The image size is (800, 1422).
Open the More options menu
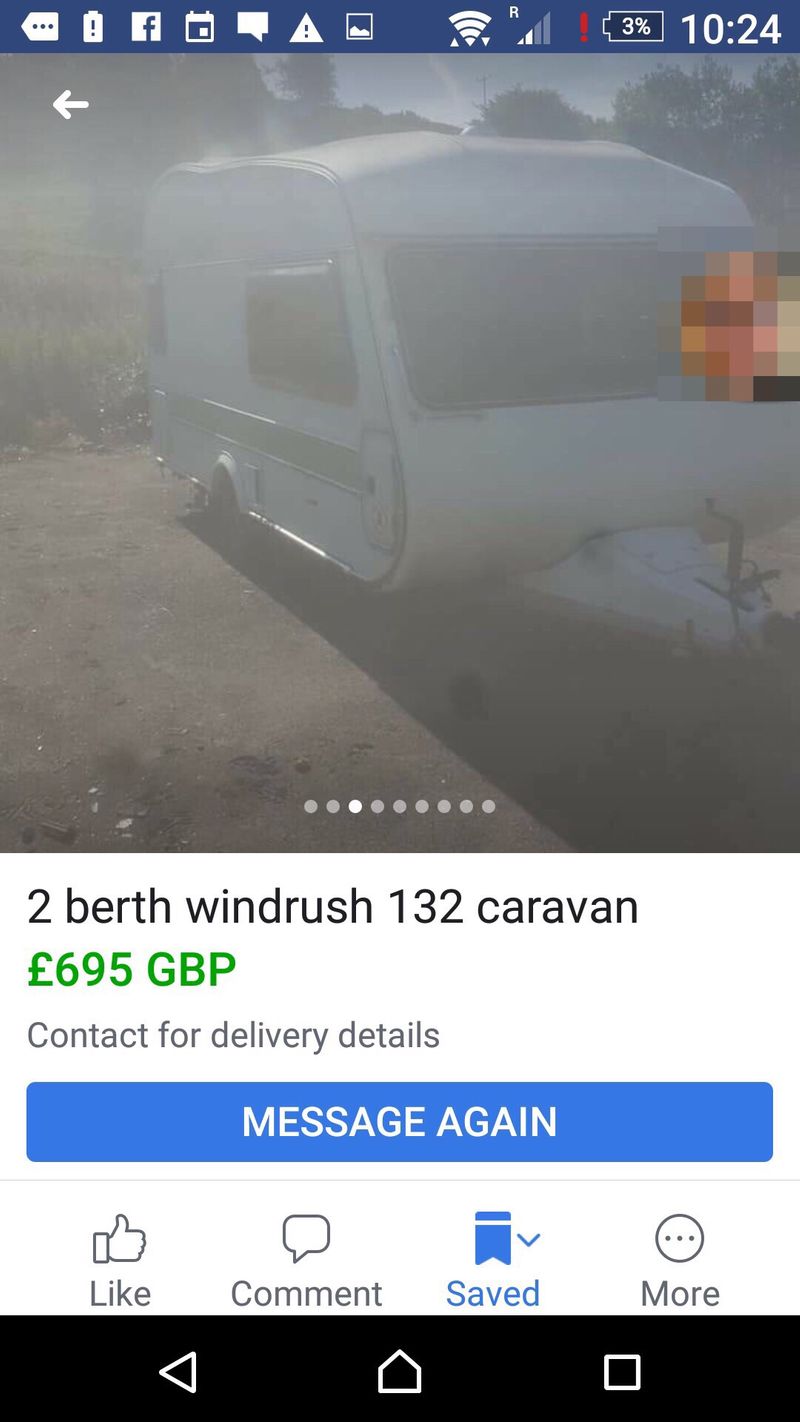click(680, 1260)
